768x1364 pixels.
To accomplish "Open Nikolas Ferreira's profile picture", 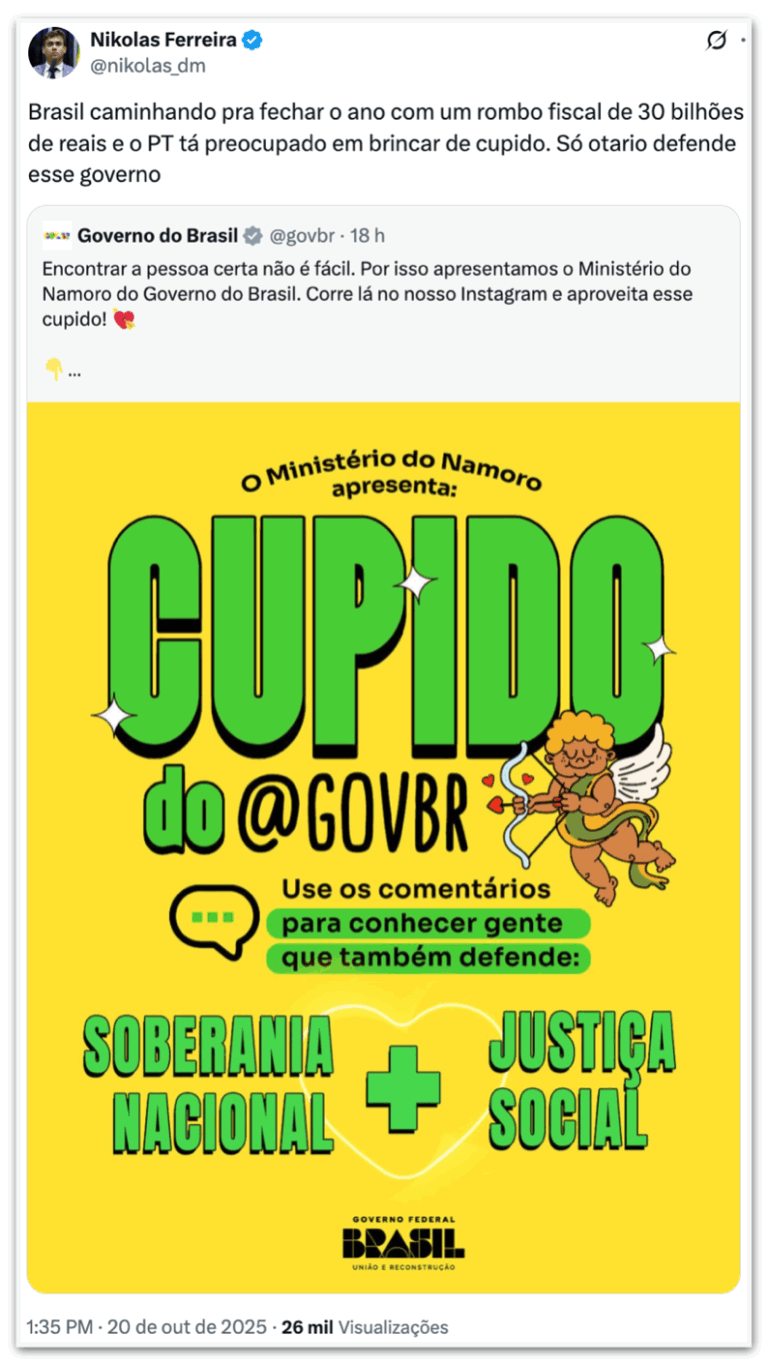I will click(x=53, y=54).
